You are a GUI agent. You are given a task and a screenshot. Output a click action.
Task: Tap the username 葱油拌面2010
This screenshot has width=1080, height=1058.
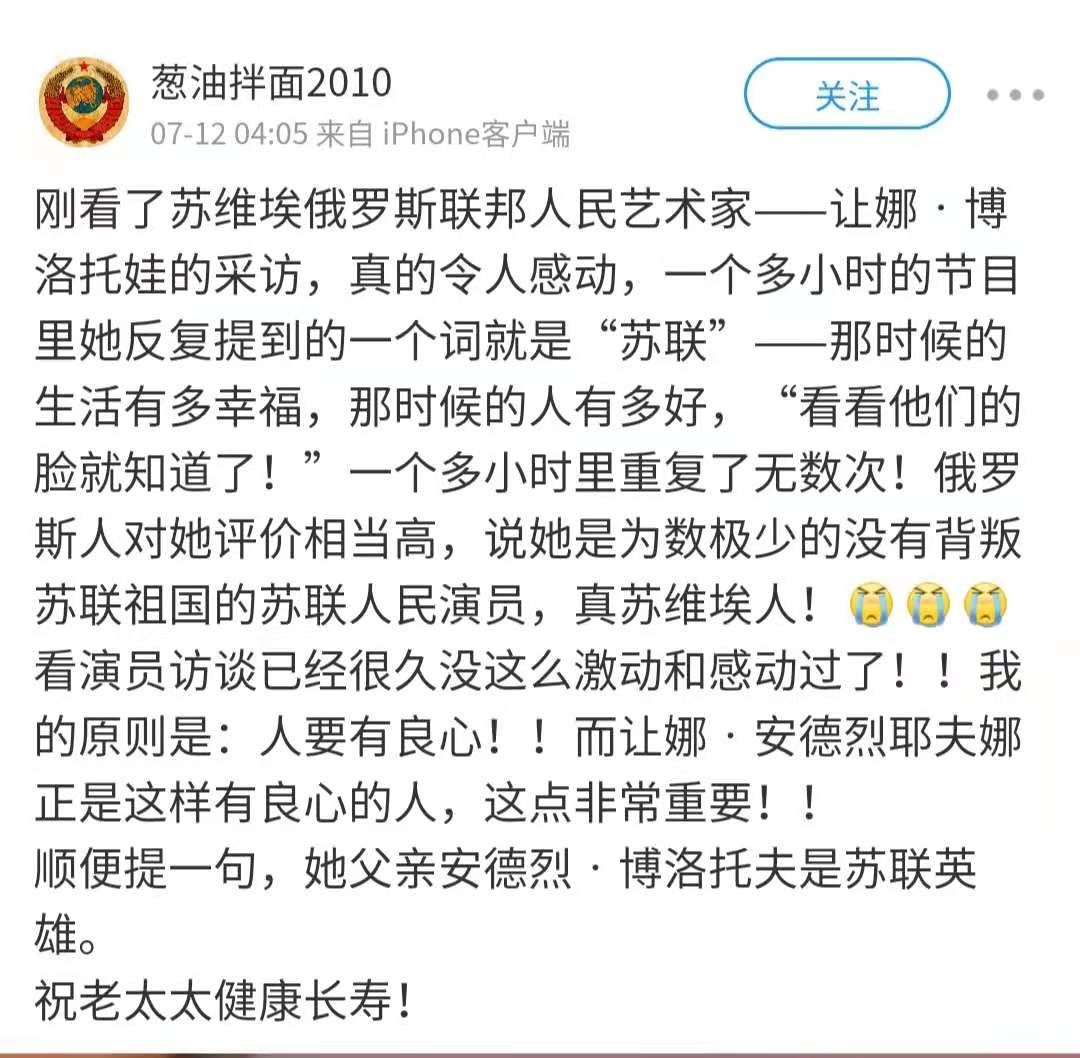pos(271,82)
